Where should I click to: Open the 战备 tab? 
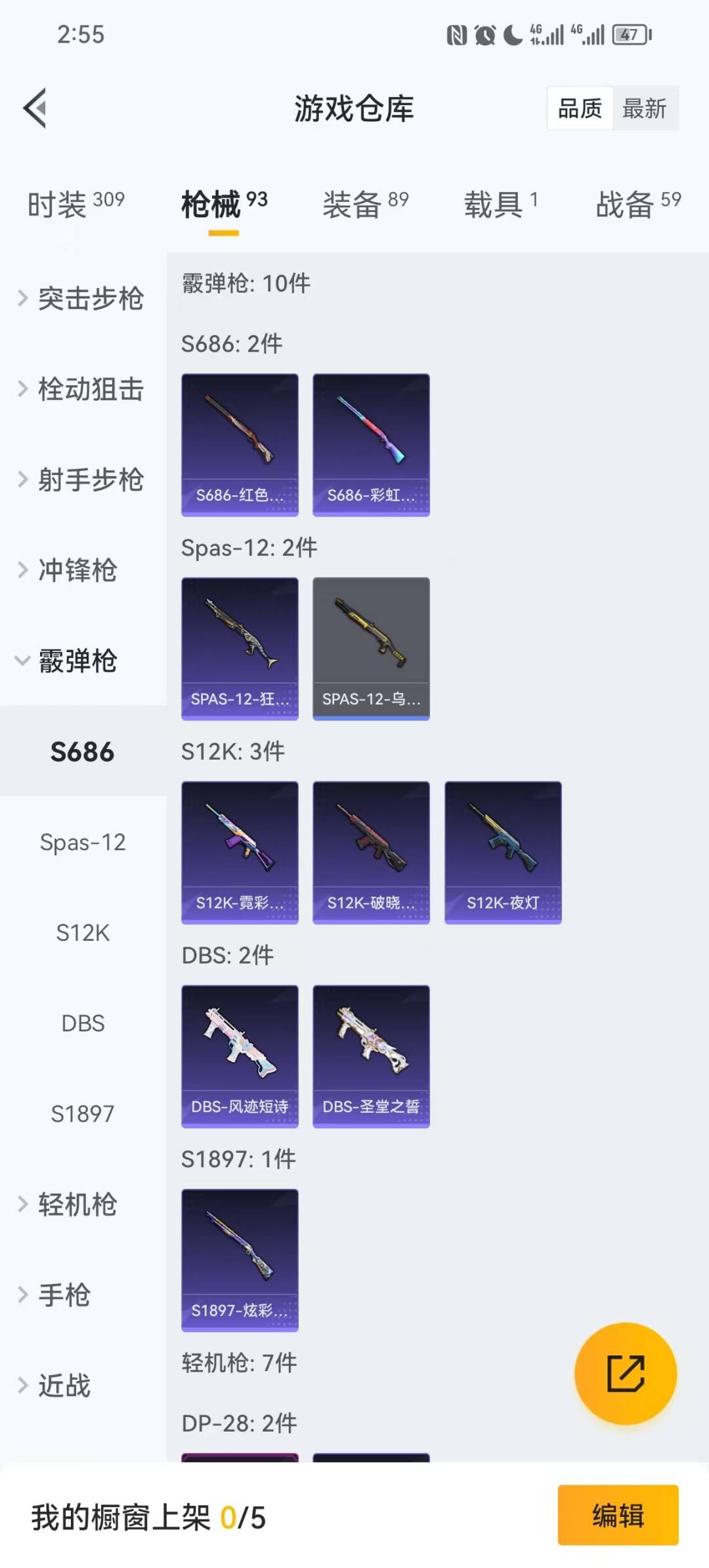tap(637, 204)
